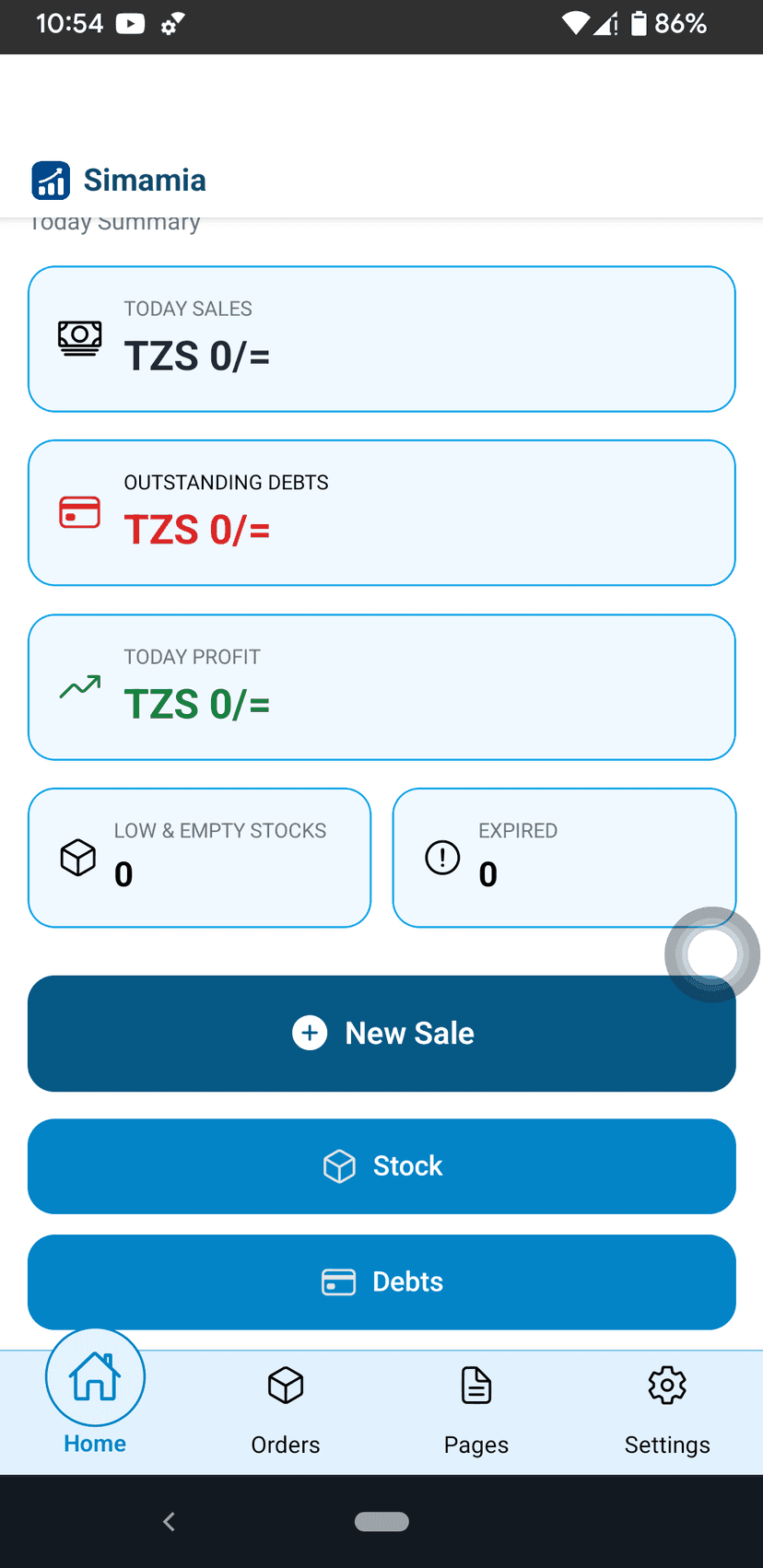Click the green trend arrow on Today Profit
The height and width of the screenshot is (1568, 763).
[x=79, y=686]
